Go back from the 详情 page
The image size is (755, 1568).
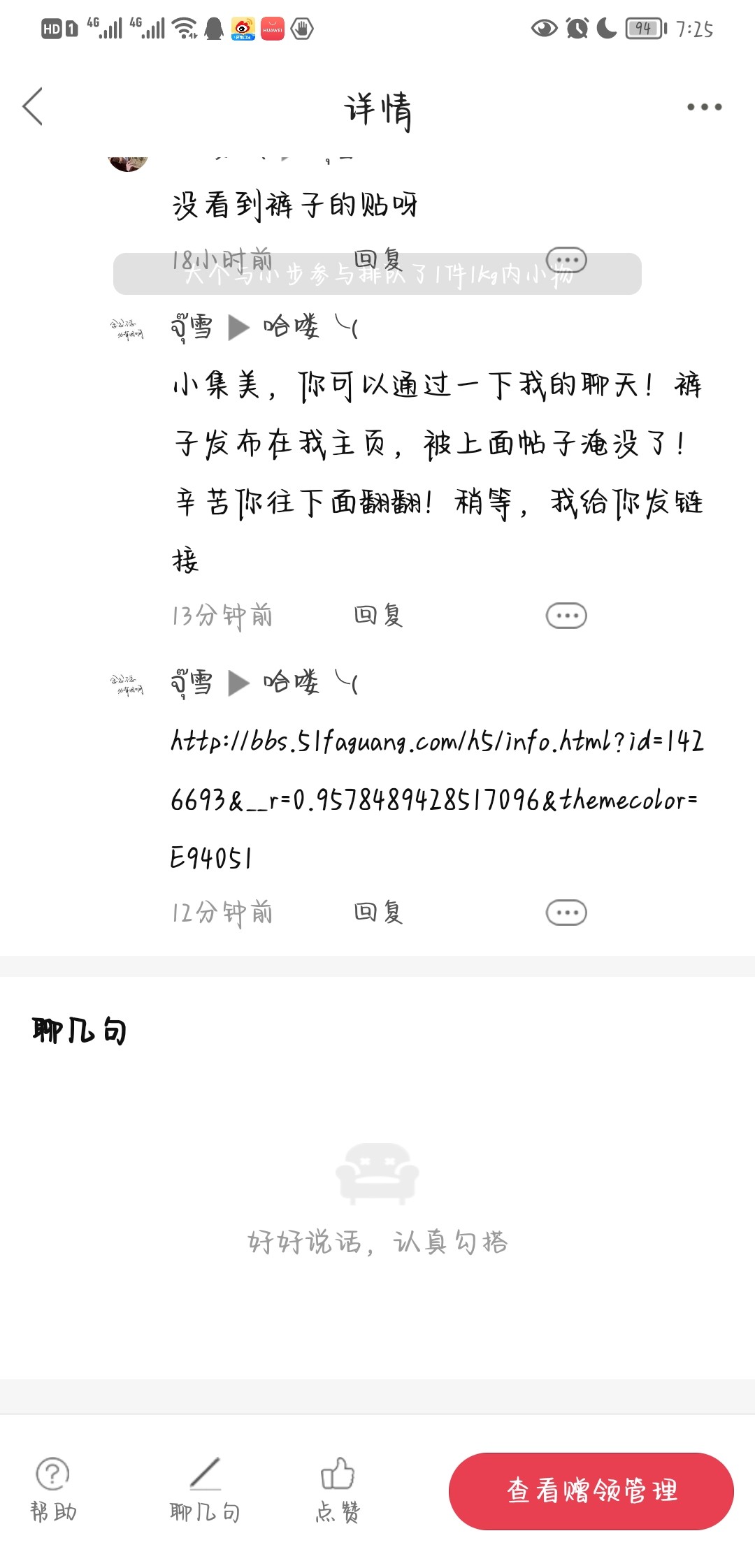point(33,107)
